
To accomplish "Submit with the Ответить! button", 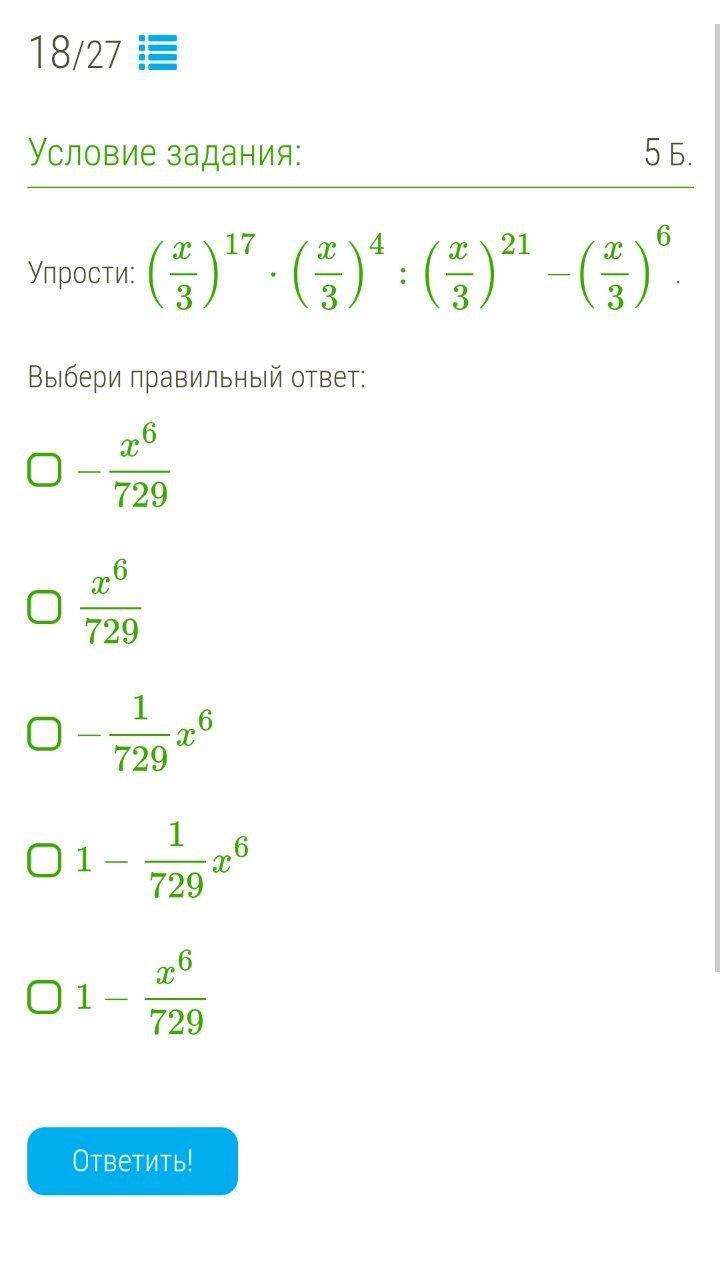I will (x=132, y=1161).
